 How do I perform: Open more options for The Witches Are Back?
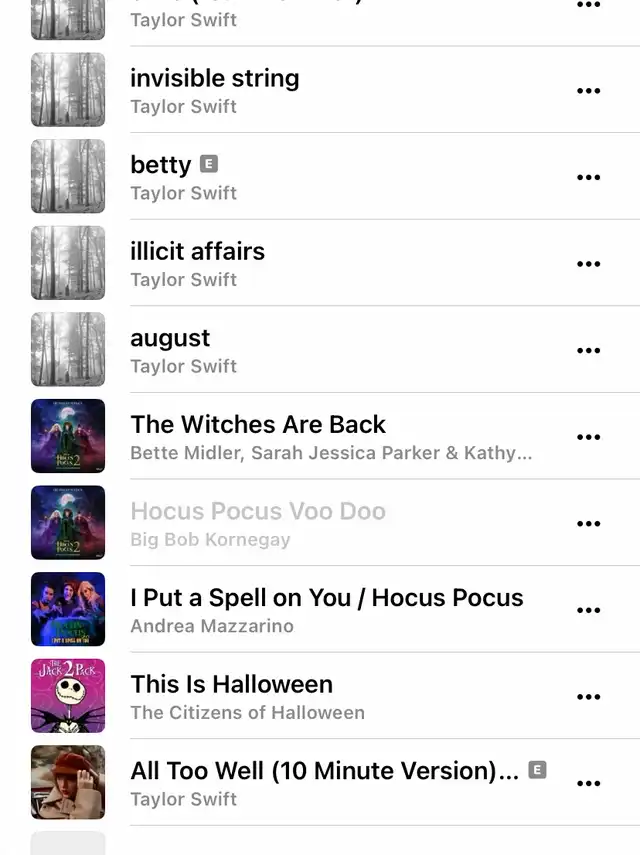click(x=589, y=437)
